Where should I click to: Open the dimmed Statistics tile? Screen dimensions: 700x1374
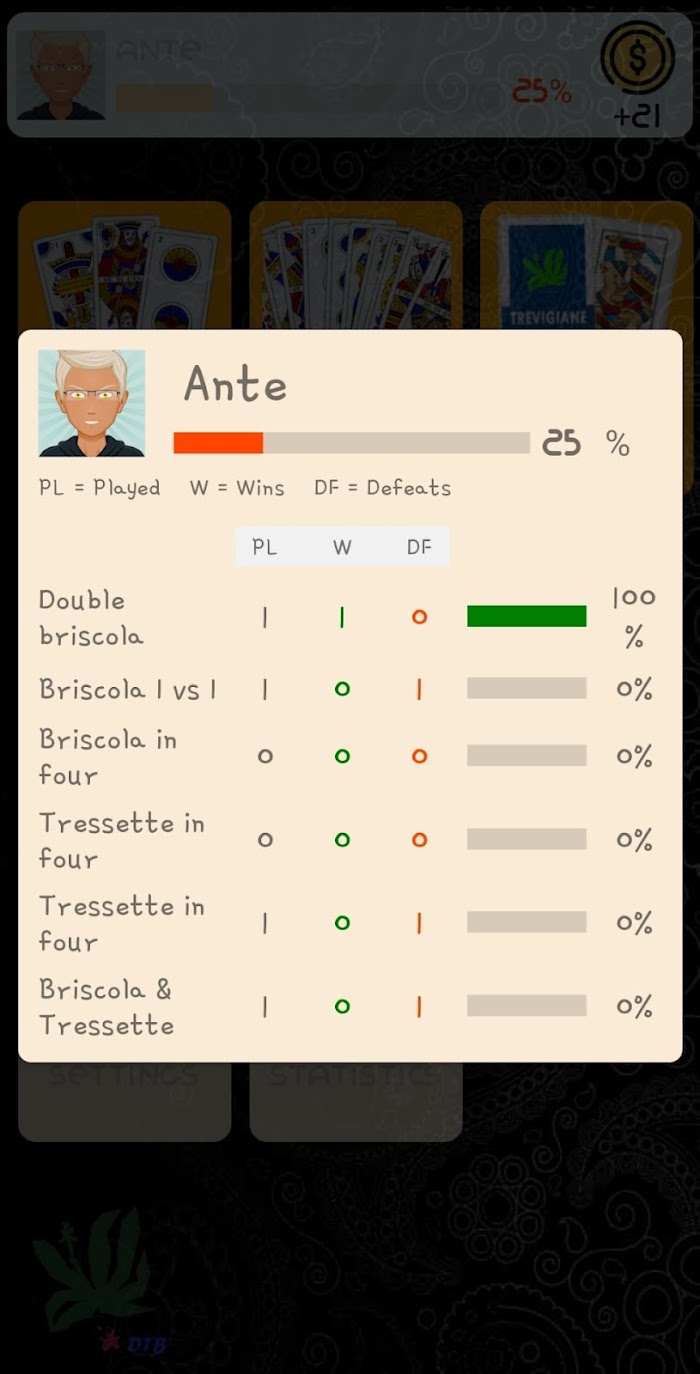point(356,1100)
